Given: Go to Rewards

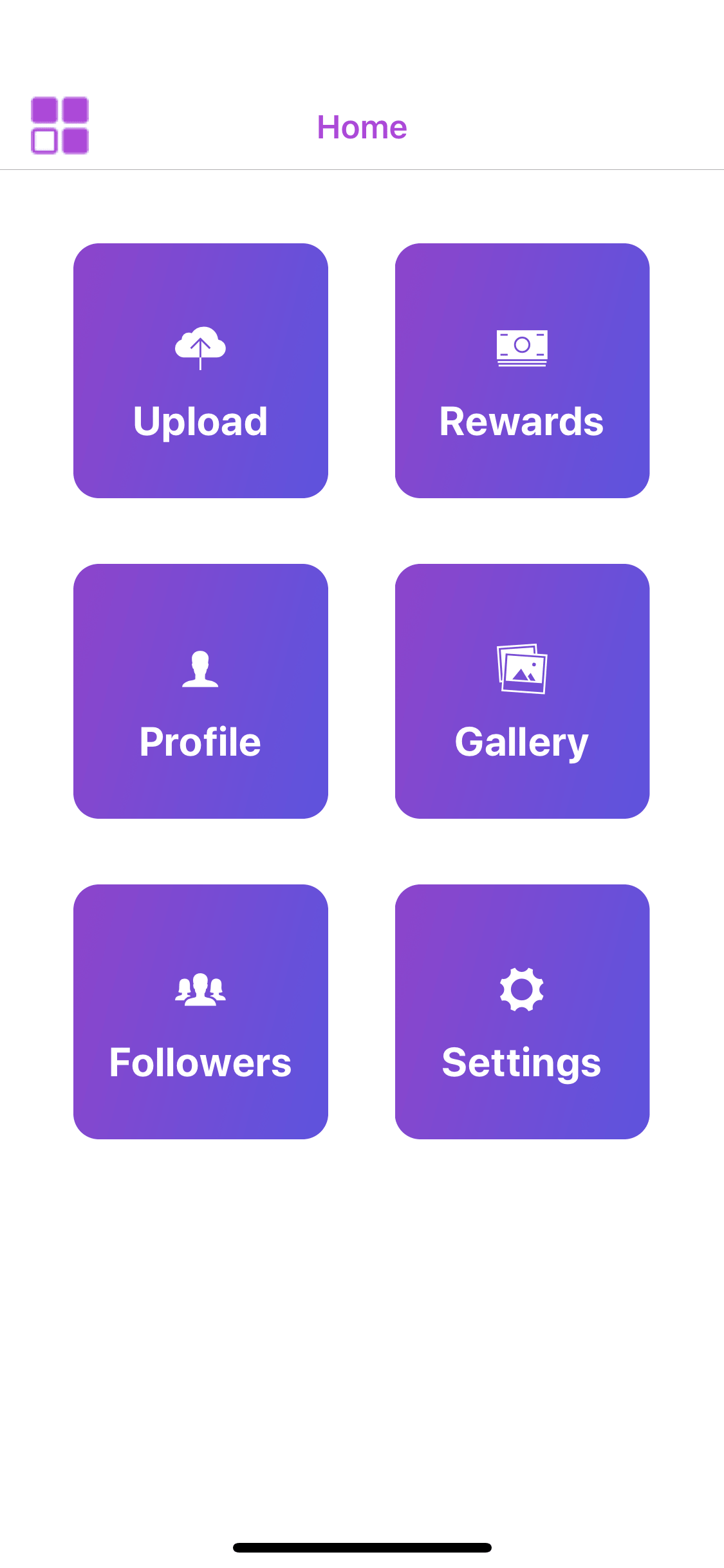Looking at the screenshot, I should click(x=522, y=371).
